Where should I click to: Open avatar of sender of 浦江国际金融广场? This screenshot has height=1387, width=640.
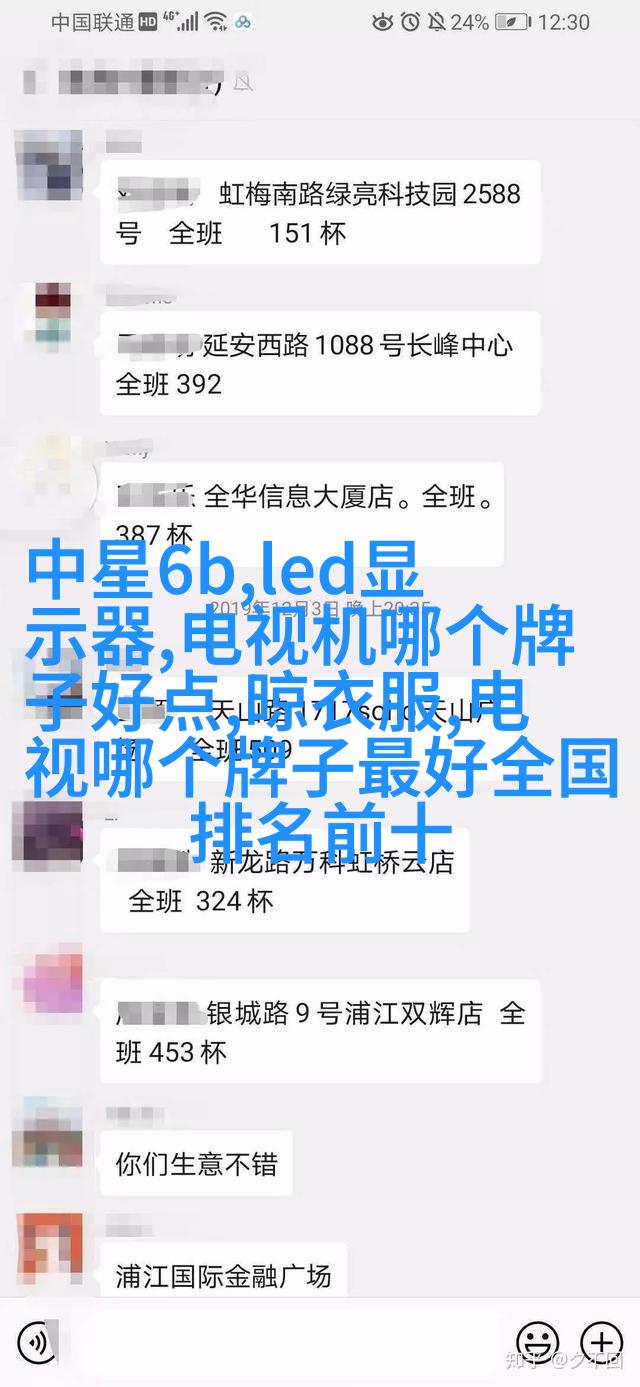pos(47,1240)
